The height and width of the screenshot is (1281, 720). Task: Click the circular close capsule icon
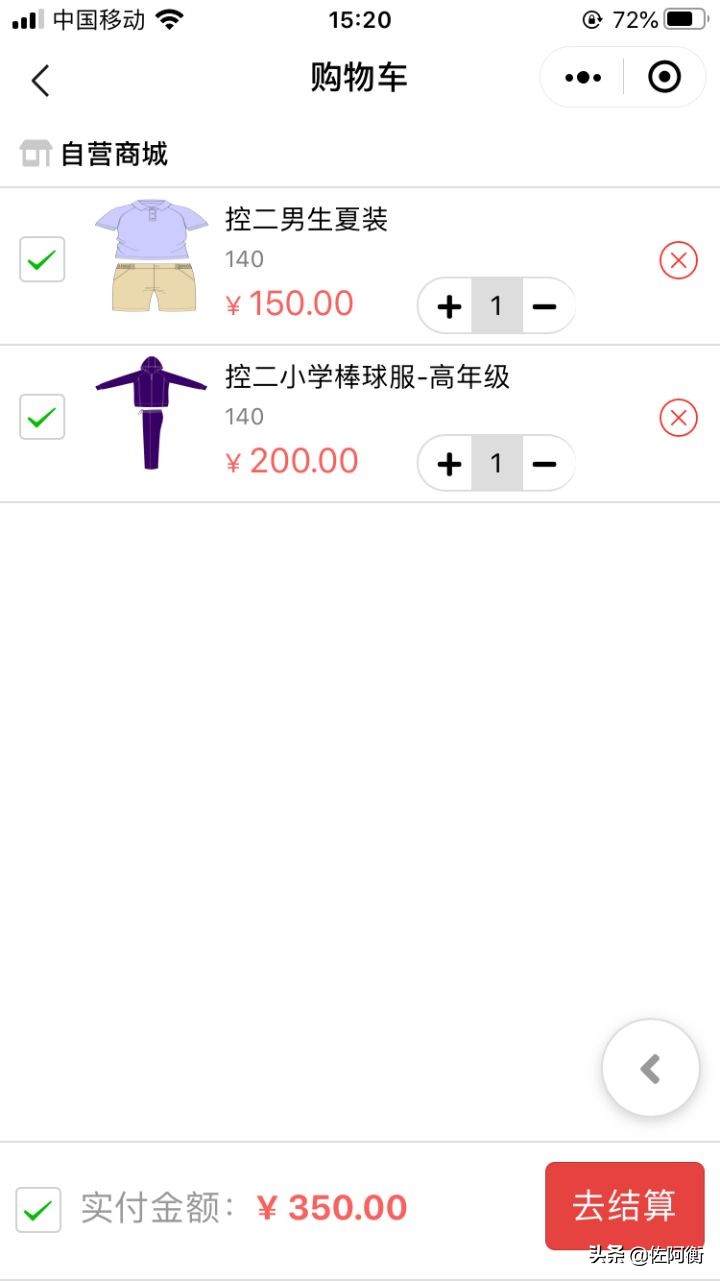tap(663, 77)
